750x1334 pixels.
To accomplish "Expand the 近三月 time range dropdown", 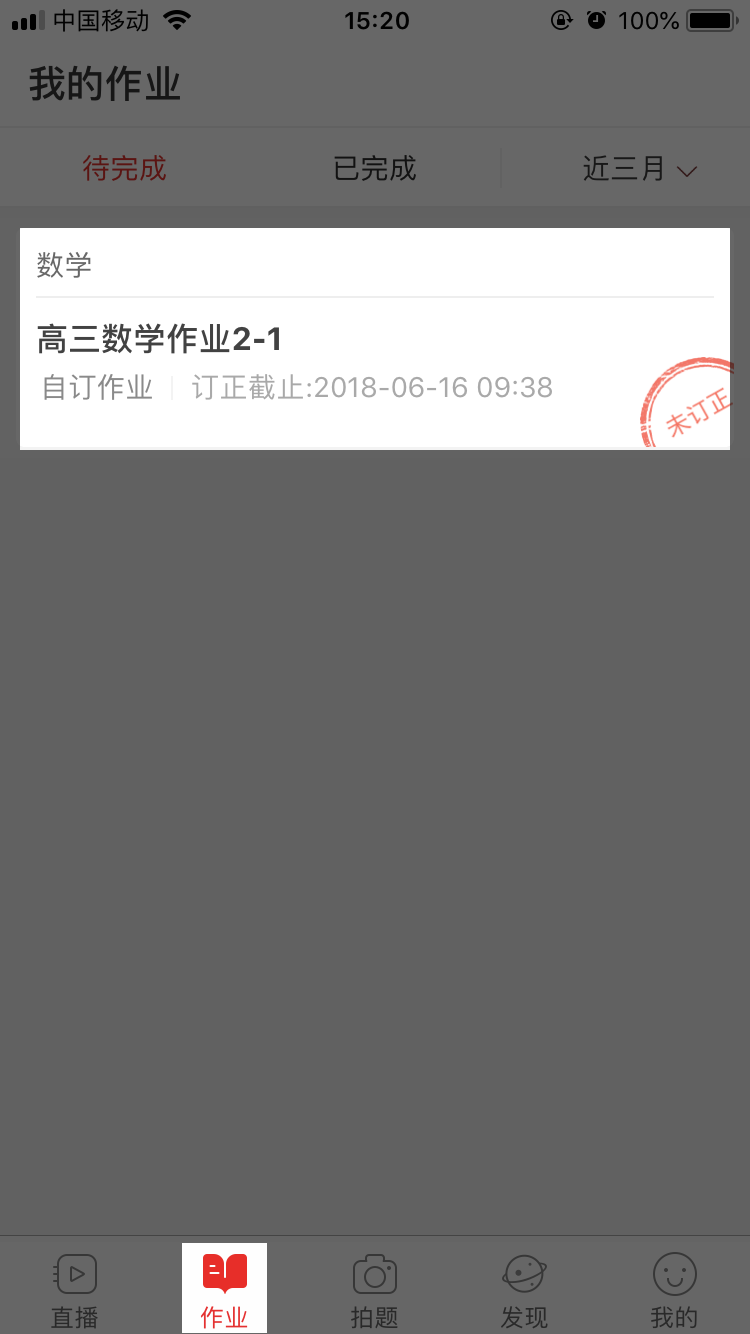I will tap(639, 169).
